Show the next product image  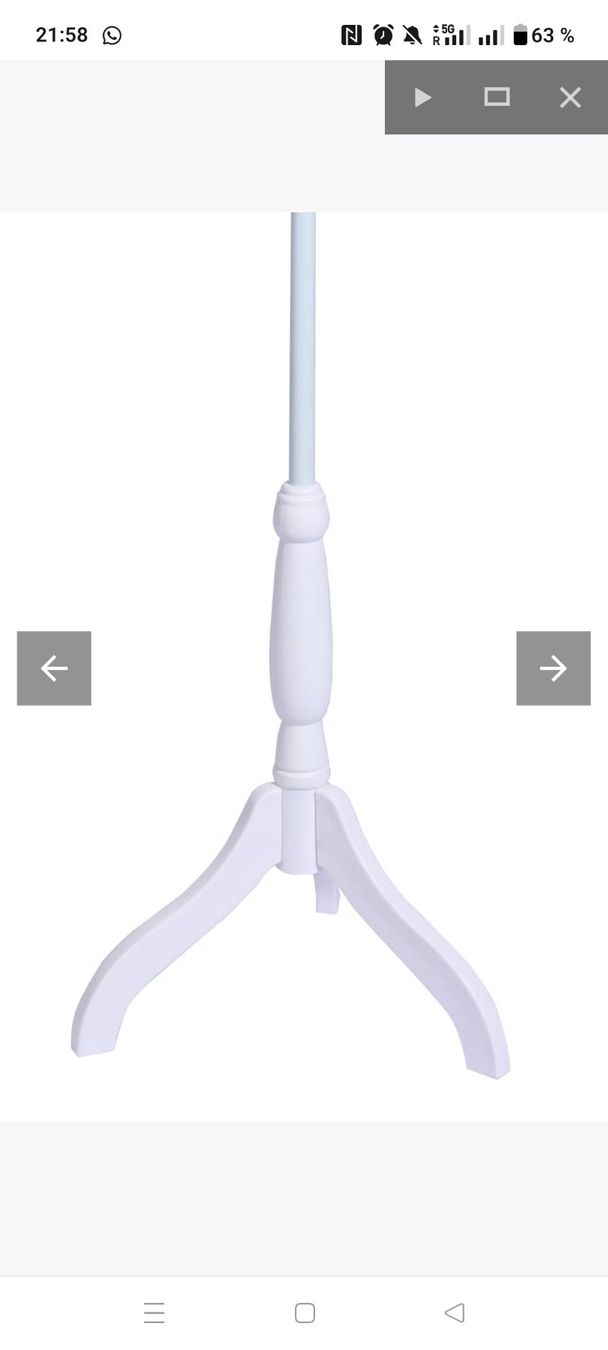coord(553,668)
